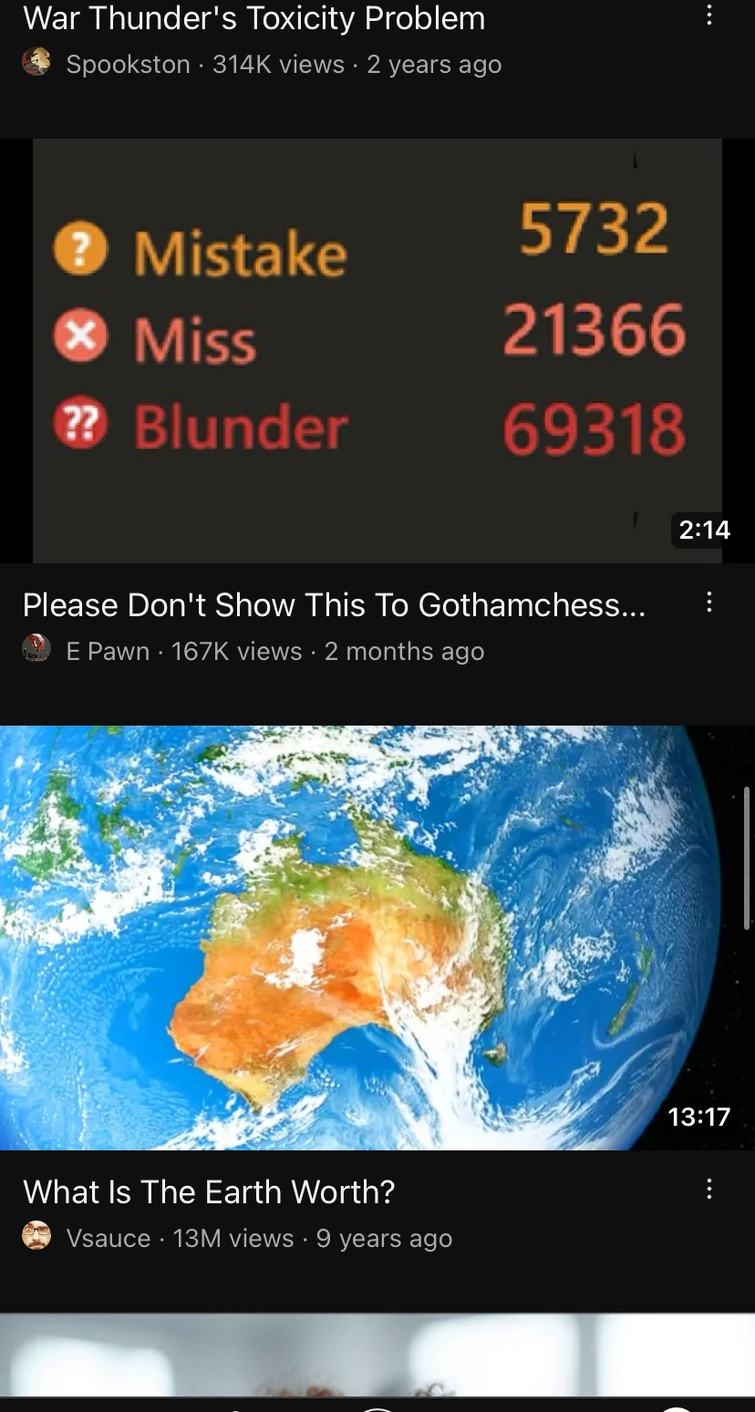Select the What Is The Earth Worth title

(x=209, y=1191)
